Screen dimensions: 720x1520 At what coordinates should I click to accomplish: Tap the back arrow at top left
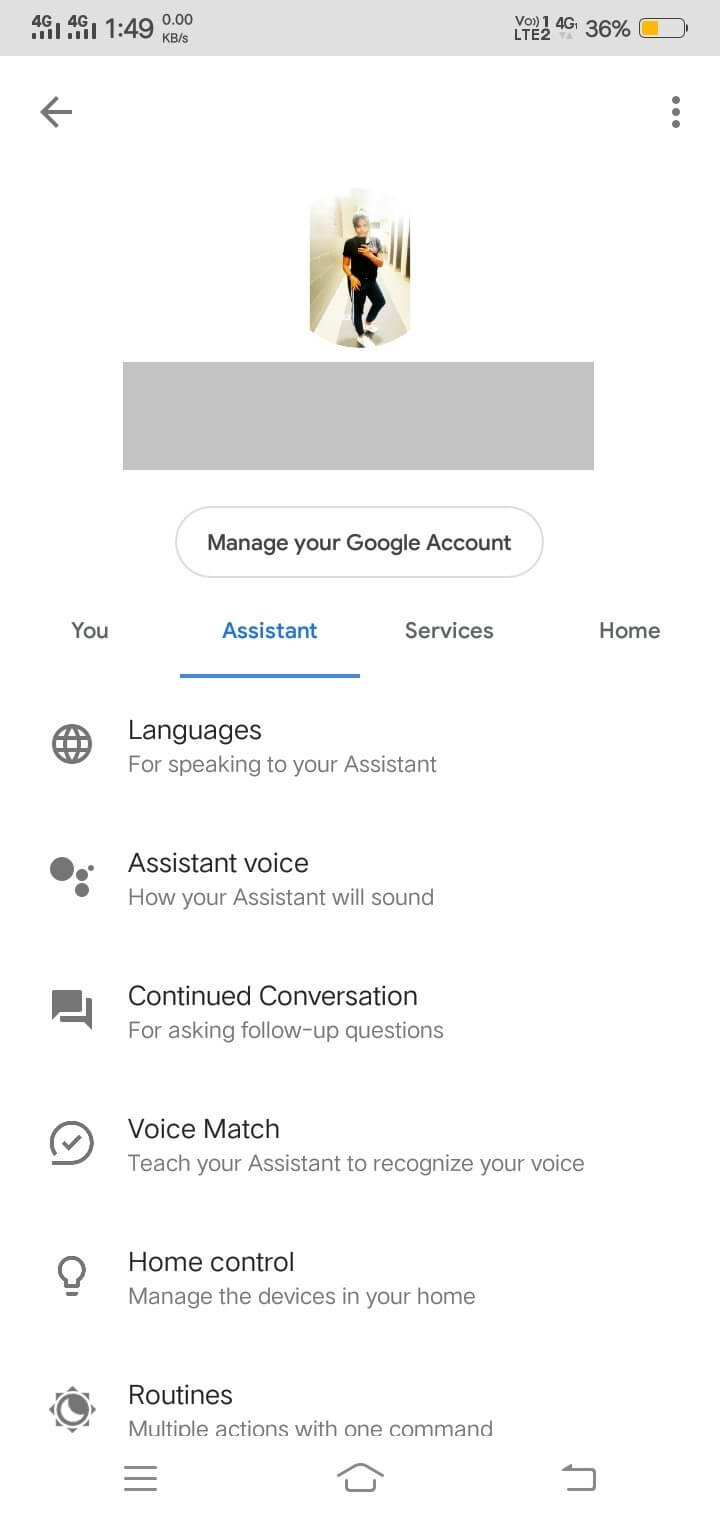tap(56, 111)
